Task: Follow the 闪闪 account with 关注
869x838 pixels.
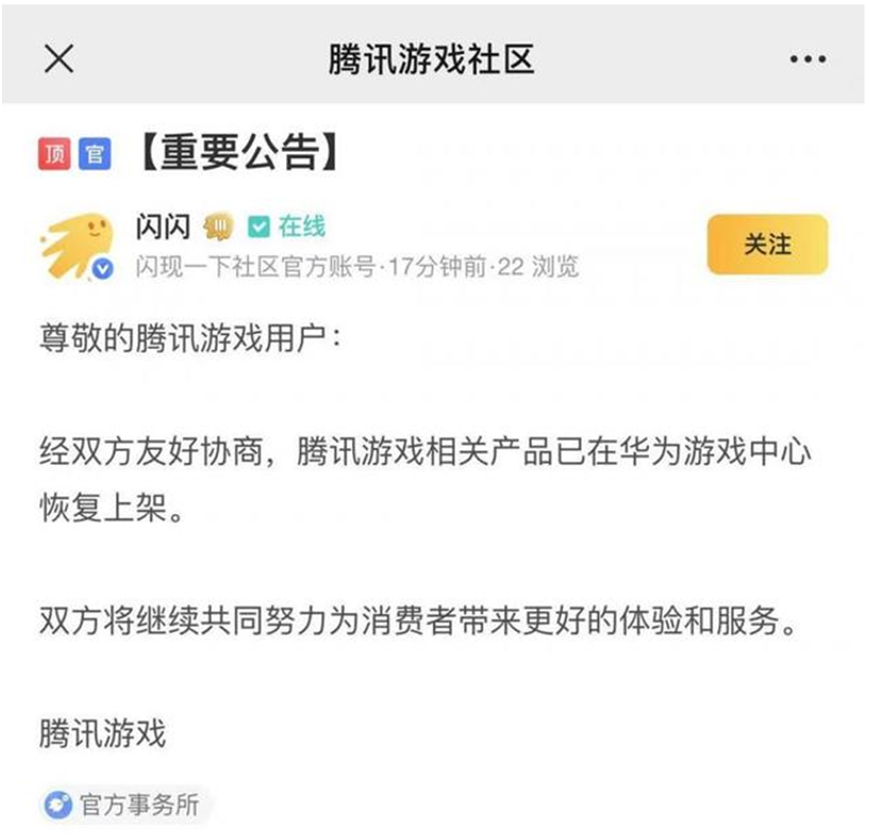Action: [767, 244]
